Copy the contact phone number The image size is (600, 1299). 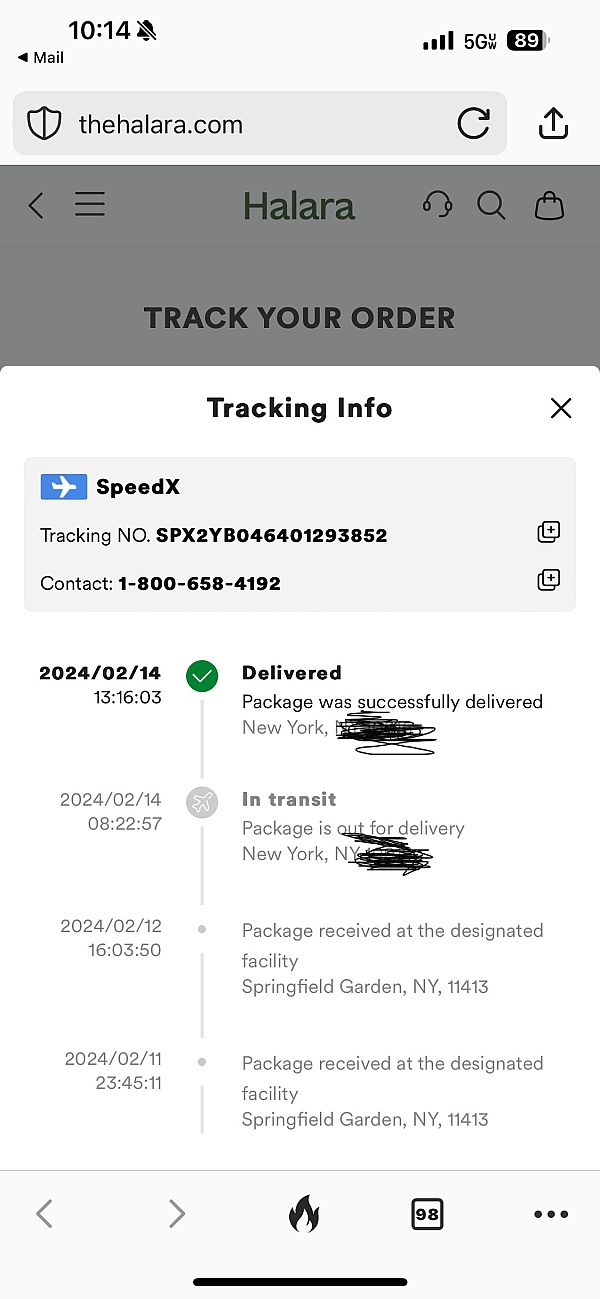[x=548, y=580]
